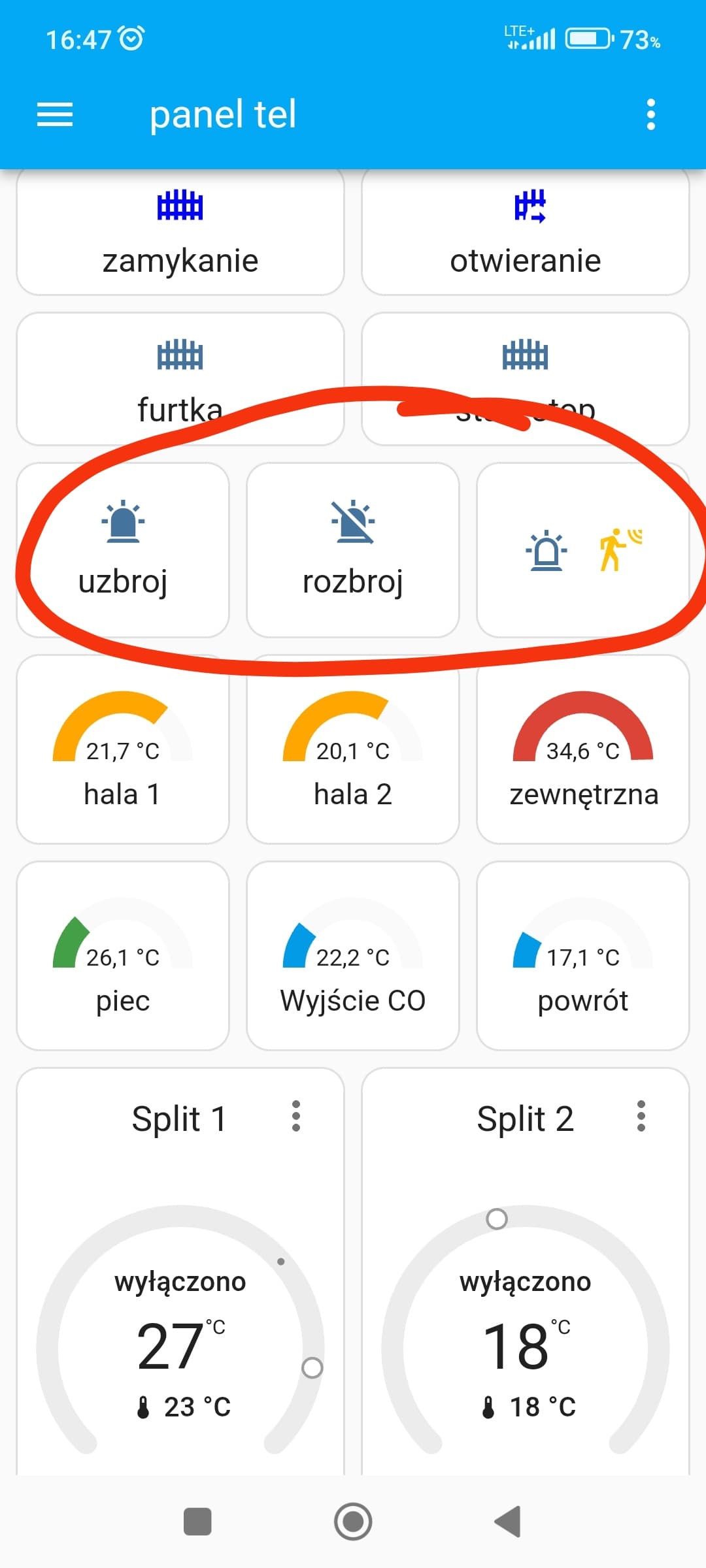This screenshot has width=706, height=1568.
Task: Open the zewnętrzna temperature gauge
Action: tap(583, 749)
